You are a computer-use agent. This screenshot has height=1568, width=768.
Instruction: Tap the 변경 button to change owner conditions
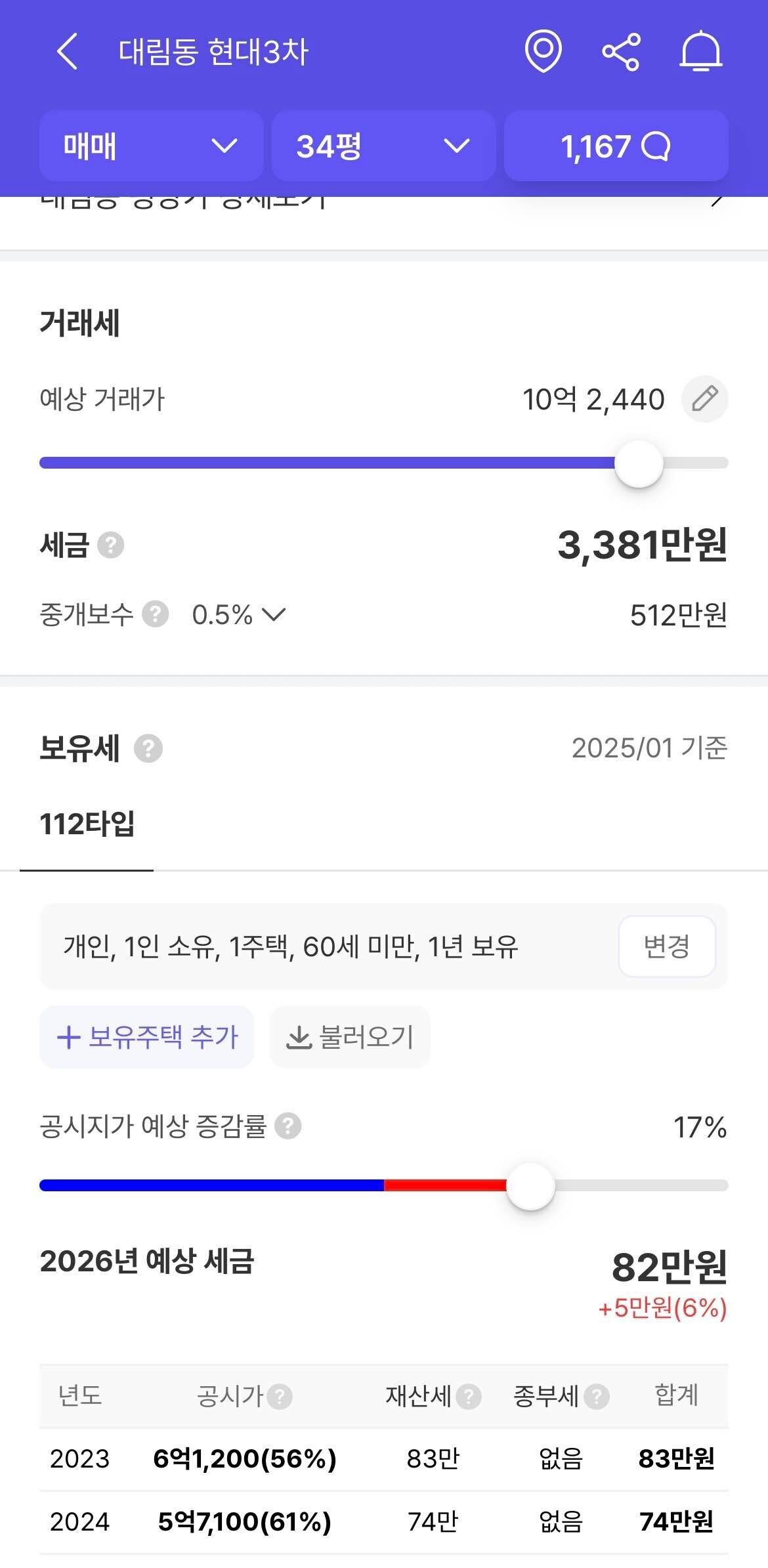click(x=667, y=946)
